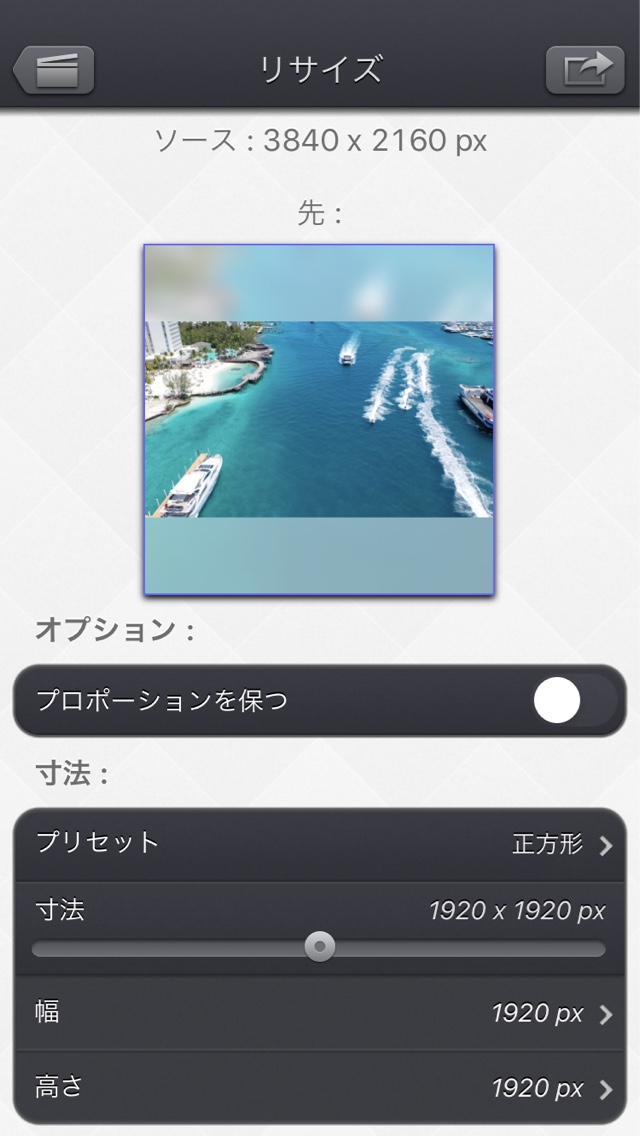The image size is (640, 1136).
Task: Go back via the clapperboard button
Action: [54, 70]
